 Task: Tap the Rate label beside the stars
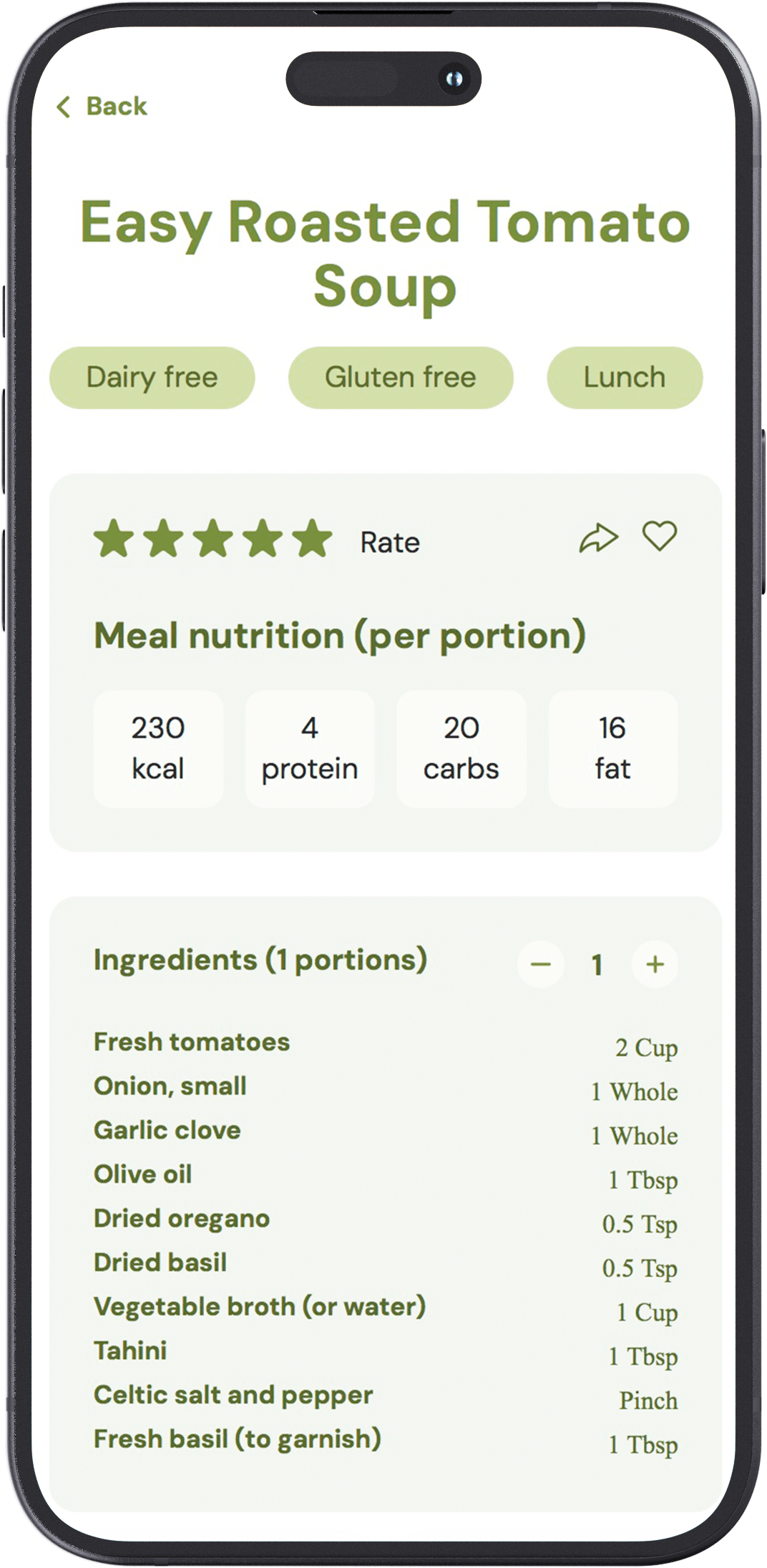tap(390, 542)
